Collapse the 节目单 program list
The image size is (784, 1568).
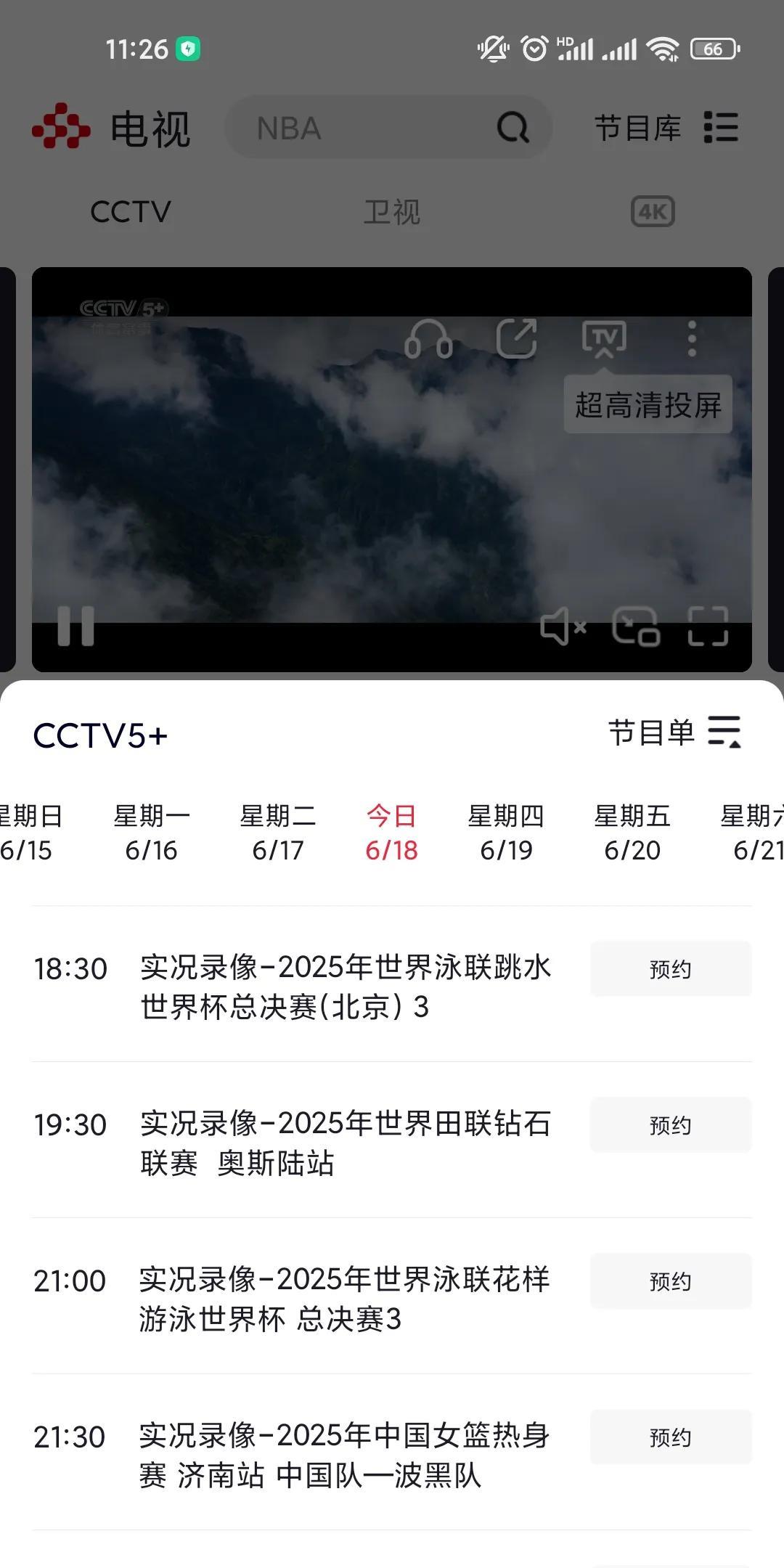[675, 732]
